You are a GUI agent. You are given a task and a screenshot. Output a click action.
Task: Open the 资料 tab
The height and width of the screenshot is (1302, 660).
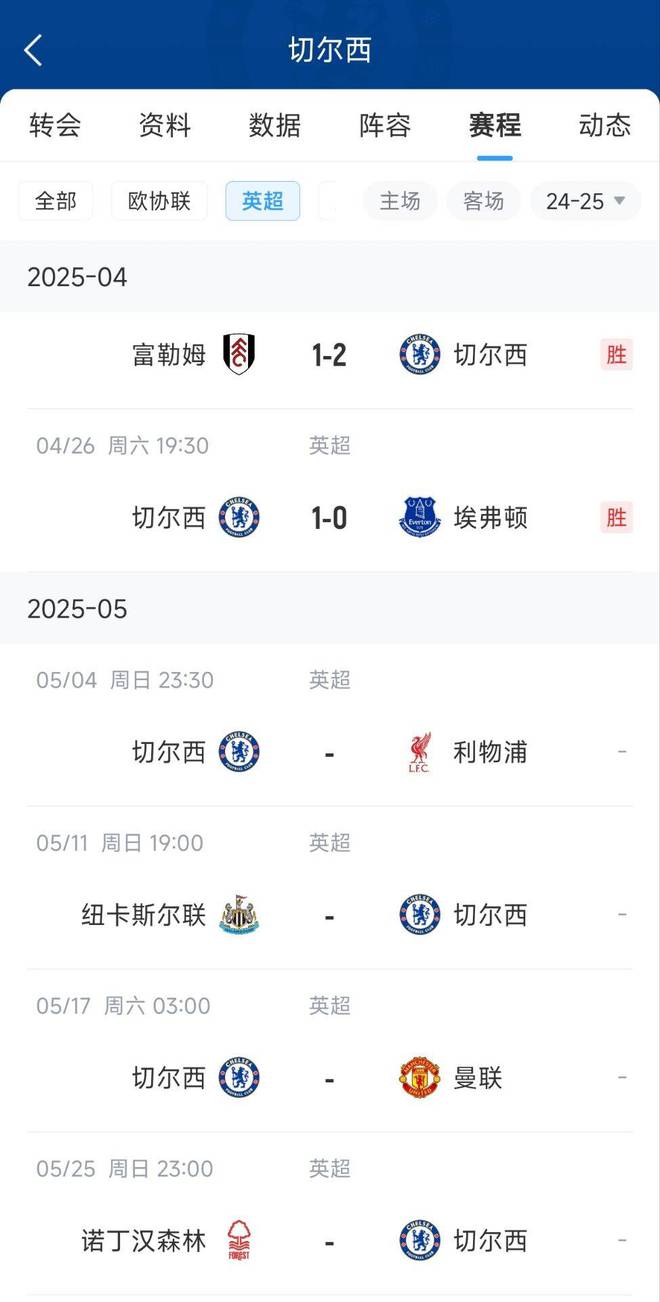pyautogui.click(x=165, y=125)
